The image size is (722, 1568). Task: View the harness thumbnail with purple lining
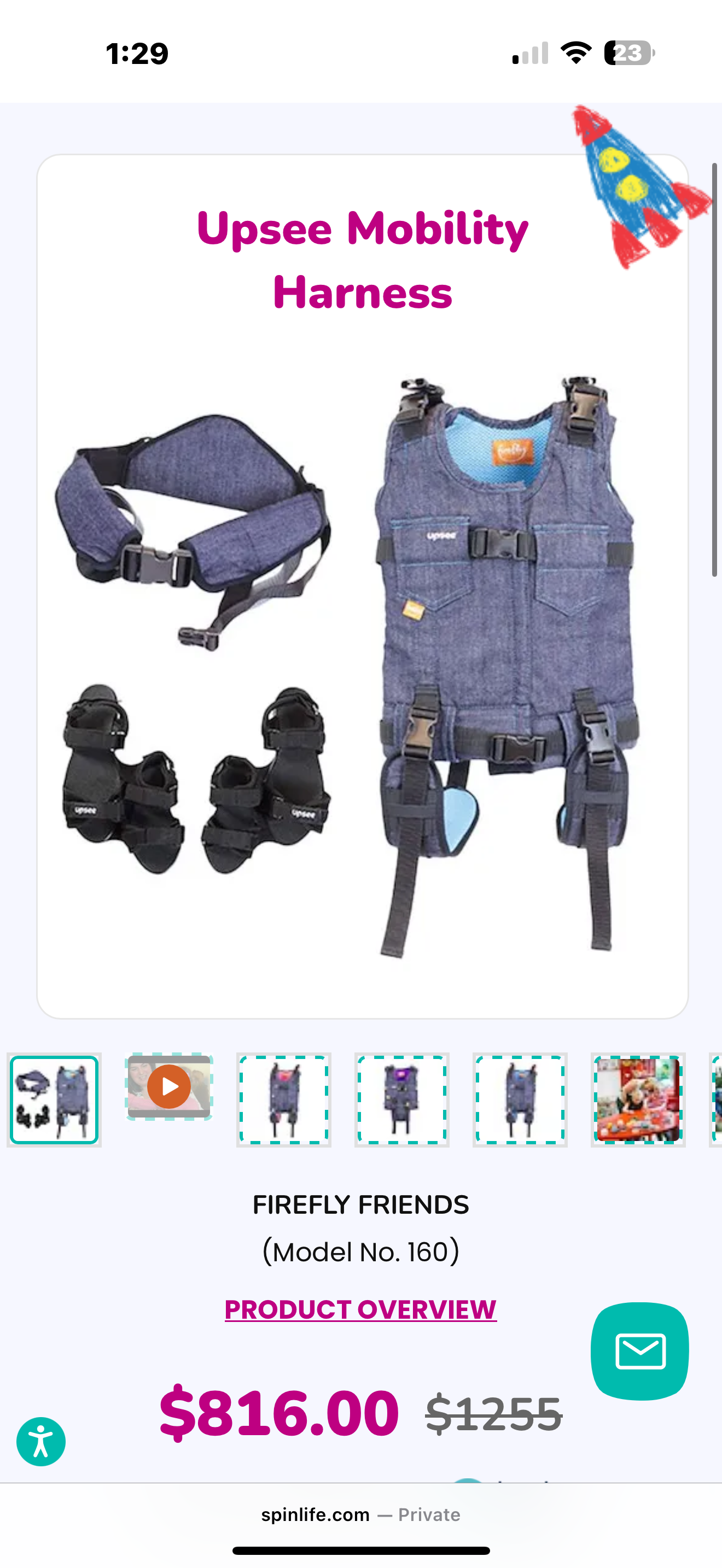coord(402,1099)
